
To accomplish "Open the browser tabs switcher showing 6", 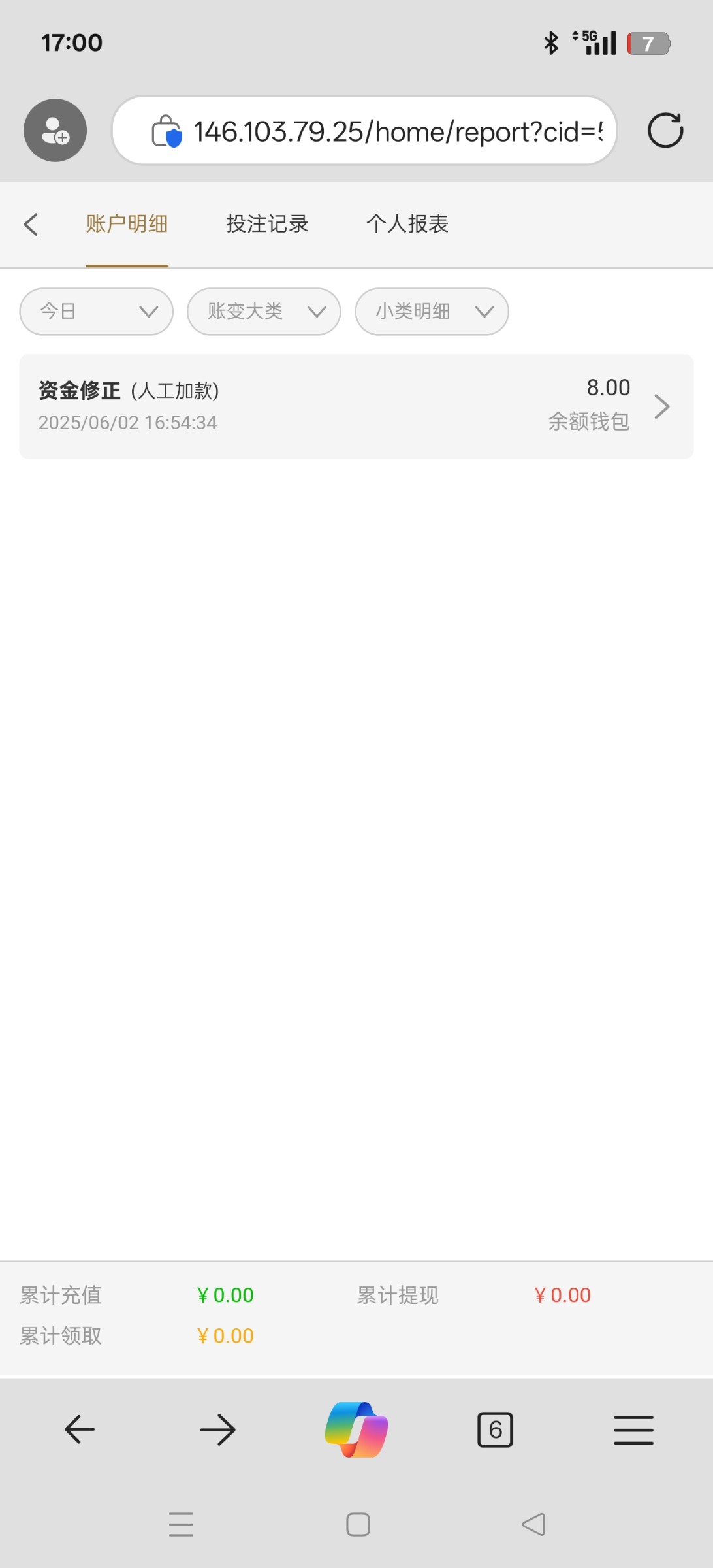I will [x=496, y=1429].
